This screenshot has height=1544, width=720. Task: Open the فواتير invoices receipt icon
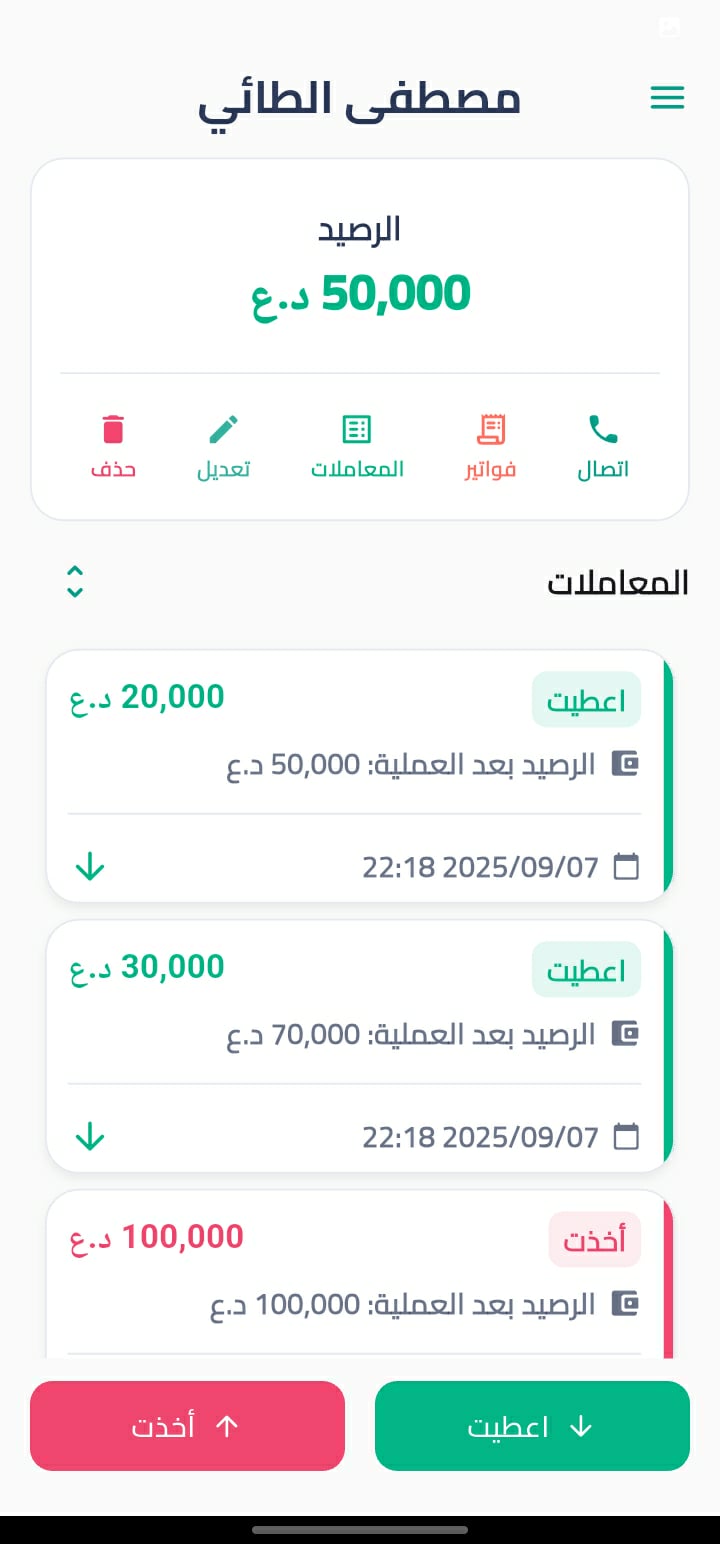point(490,428)
